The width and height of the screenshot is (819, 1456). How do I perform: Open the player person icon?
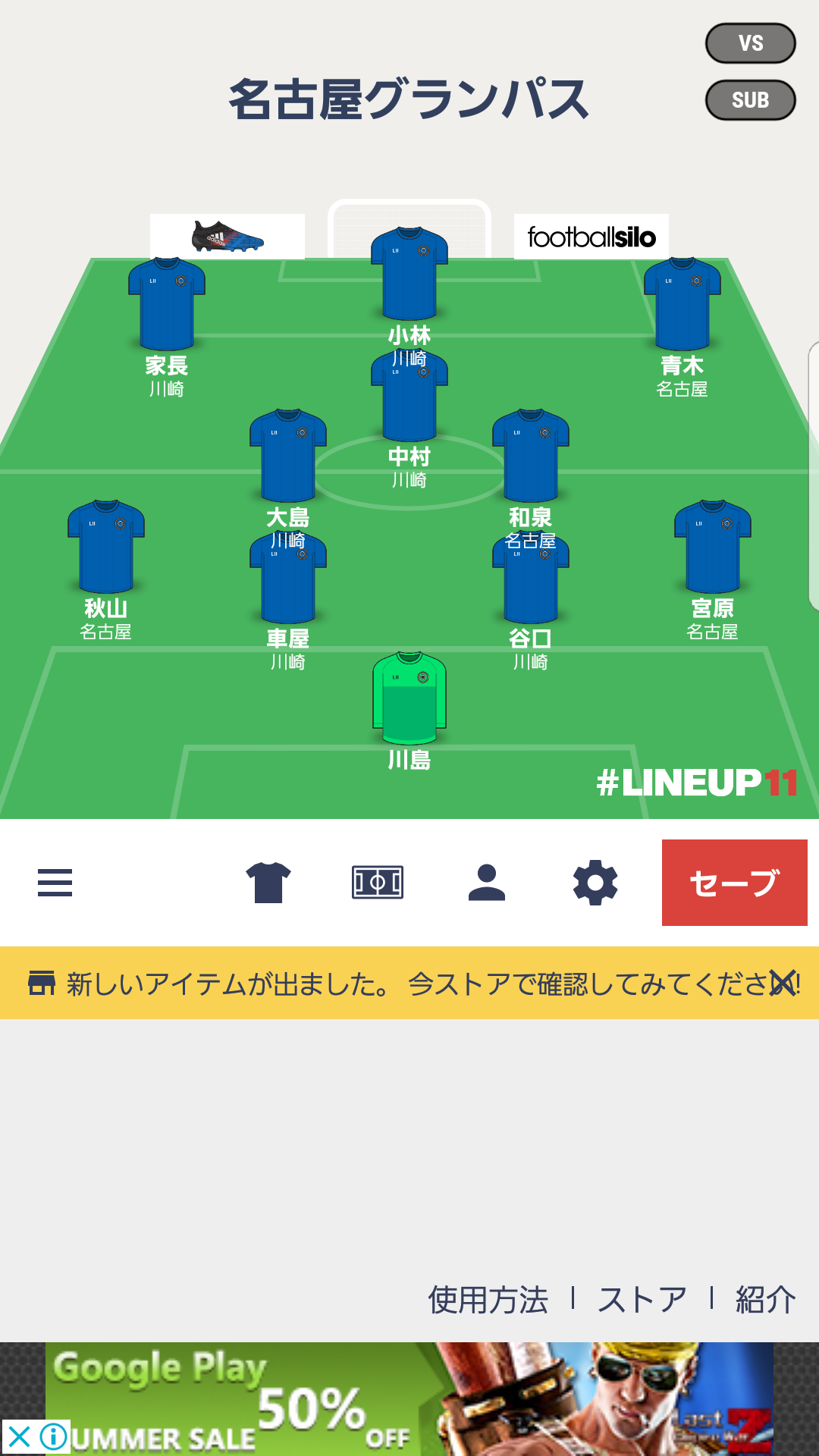pos(486,883)
